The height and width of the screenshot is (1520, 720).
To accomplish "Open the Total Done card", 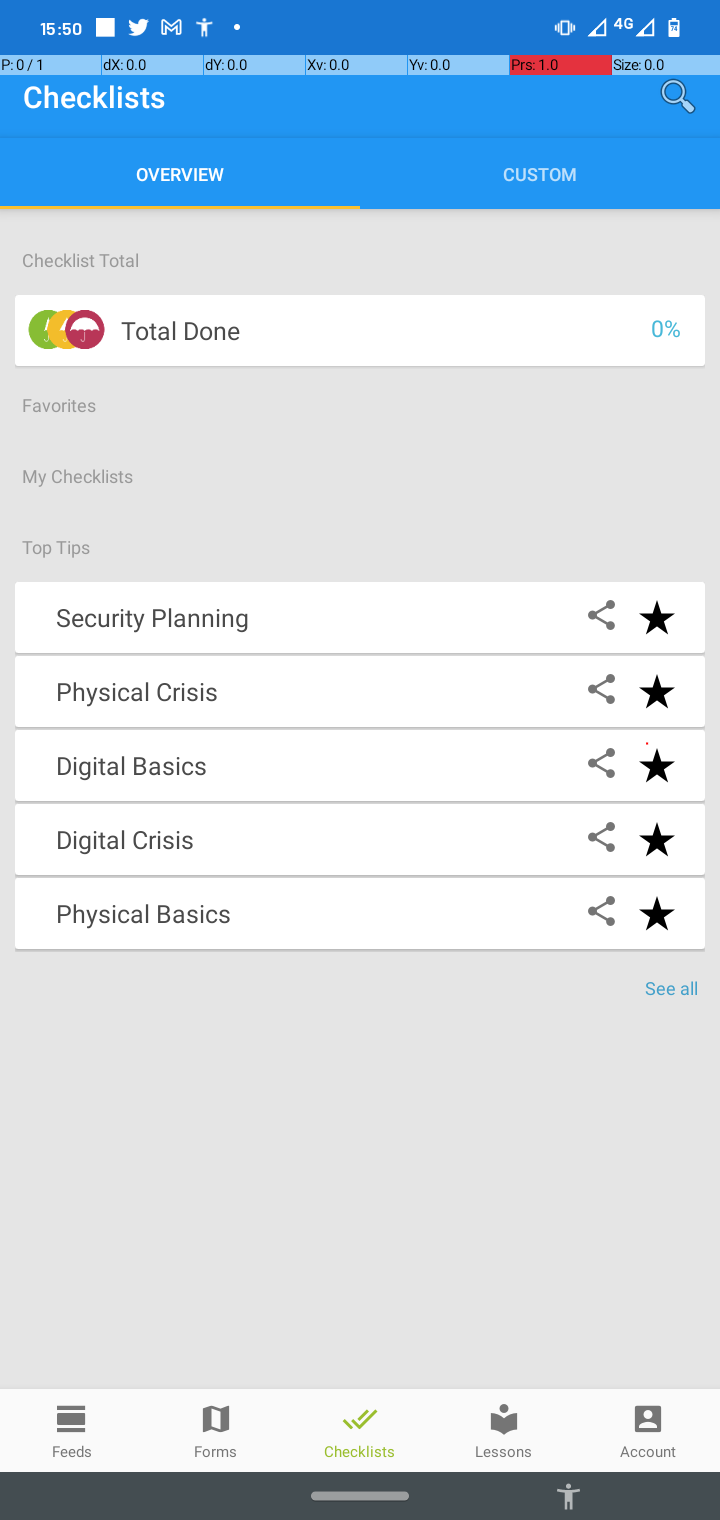I will [x=360, y=330].
